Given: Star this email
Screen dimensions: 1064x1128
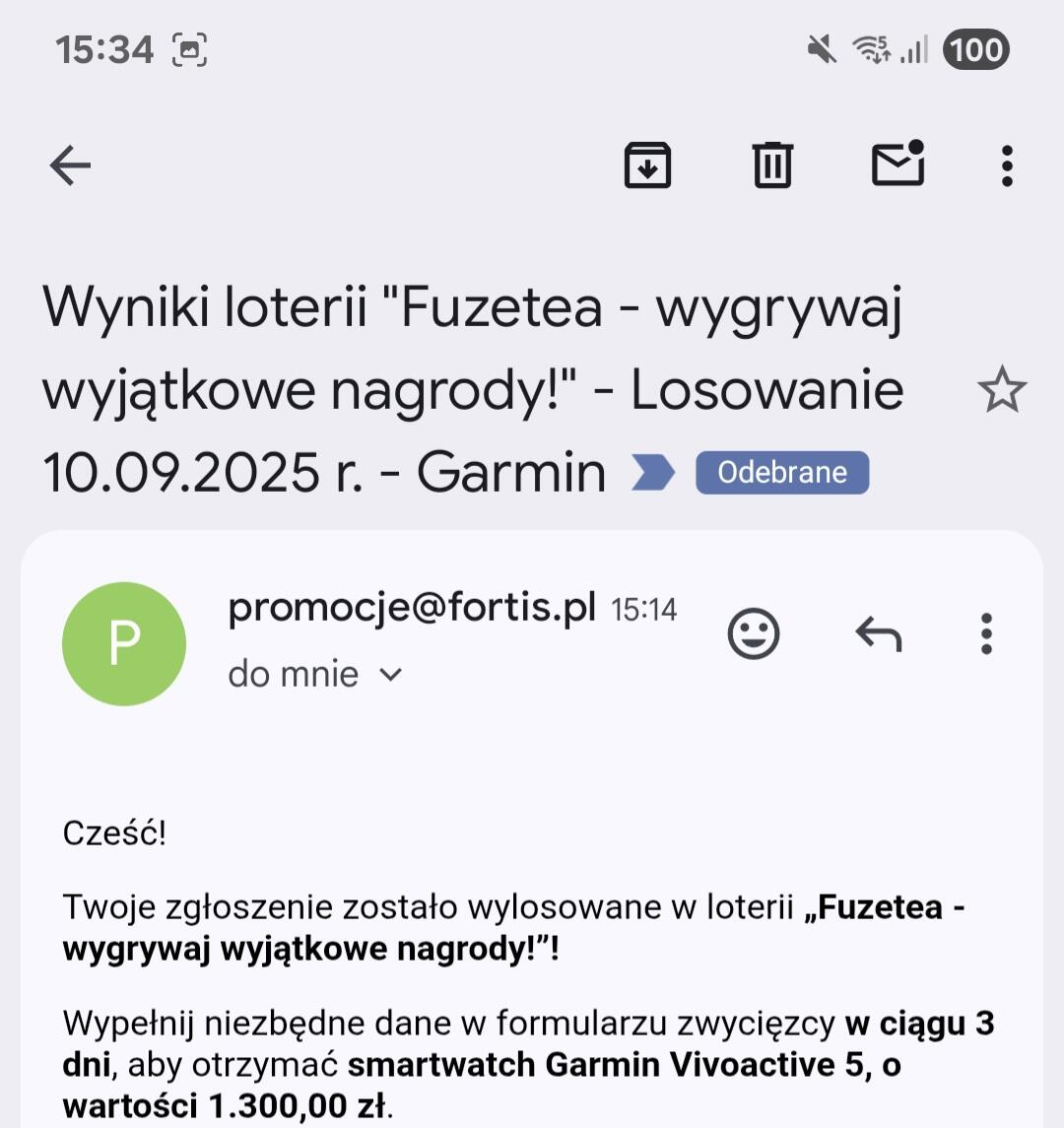Looking at the screenshot, I should tap(1001, 390).
